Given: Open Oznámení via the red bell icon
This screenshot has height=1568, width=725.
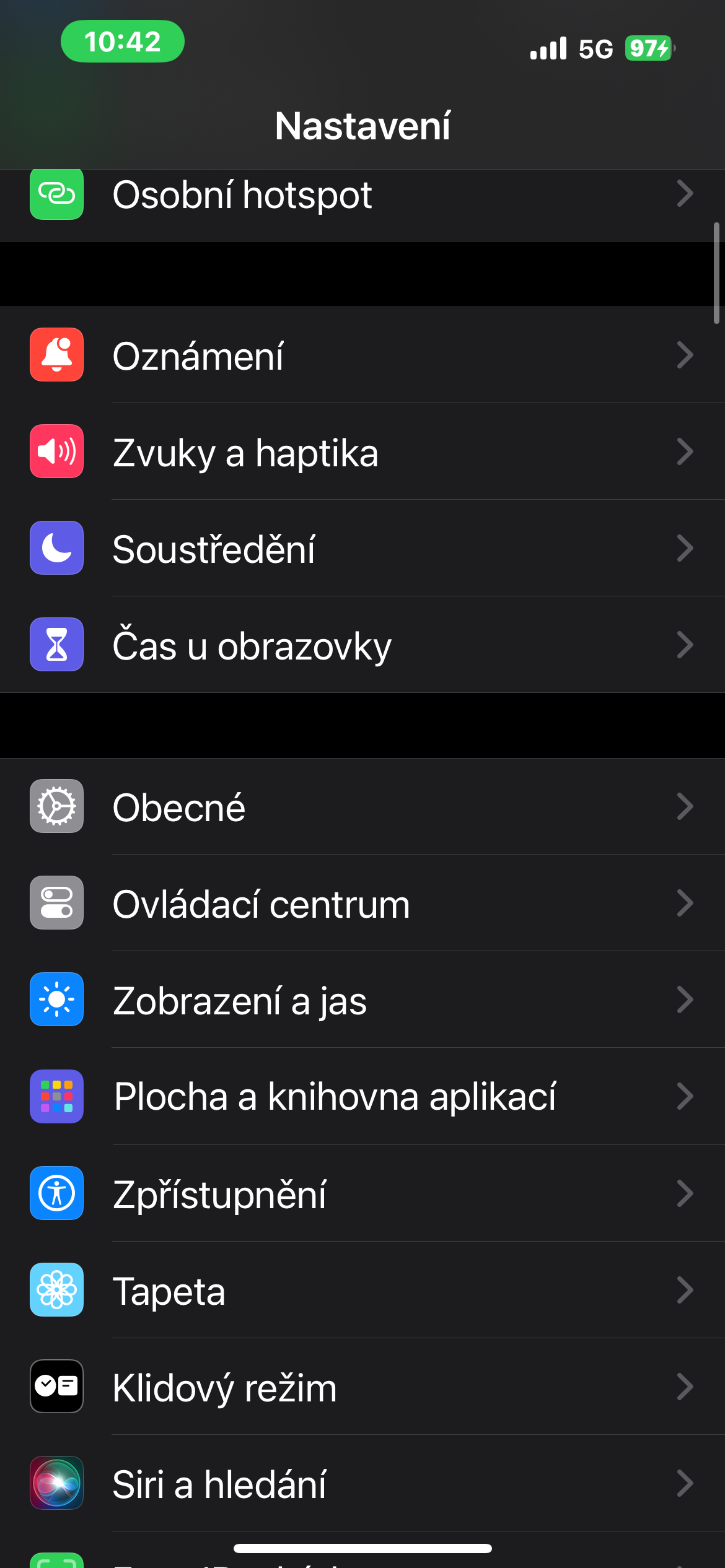Looking at the screenshot, I should 56,355.
